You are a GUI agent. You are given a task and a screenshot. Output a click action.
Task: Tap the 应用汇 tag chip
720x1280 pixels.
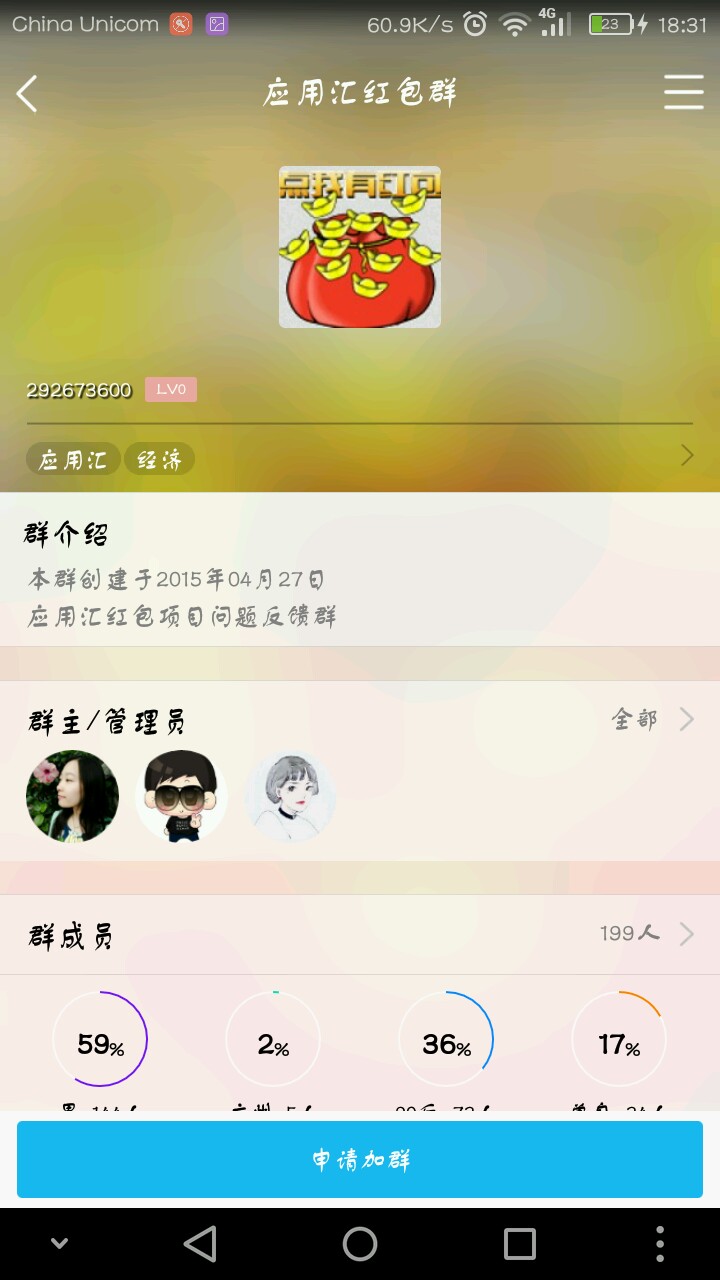(73, 459)
